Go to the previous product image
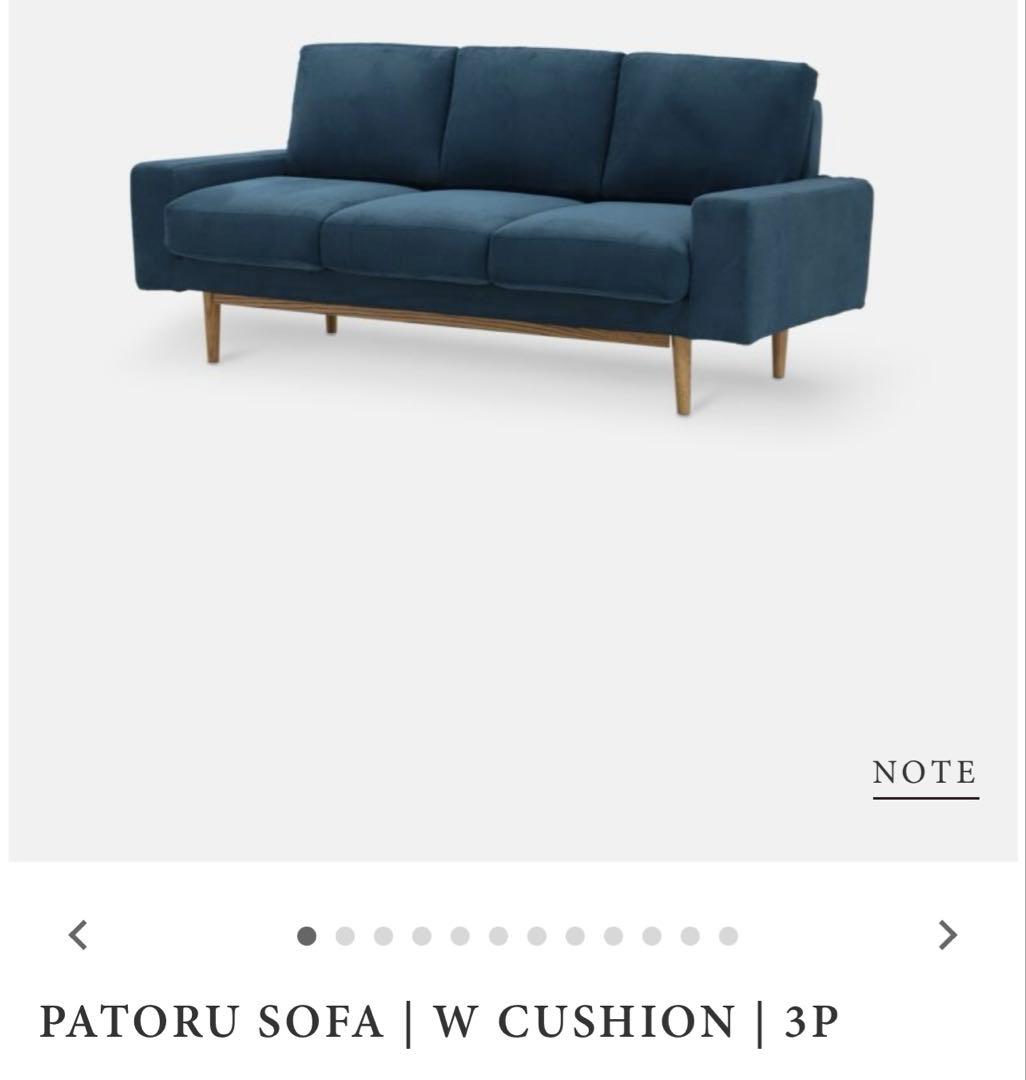Image resolution: width=1026 pixels, height=1080 pixels. coord(78,935)
